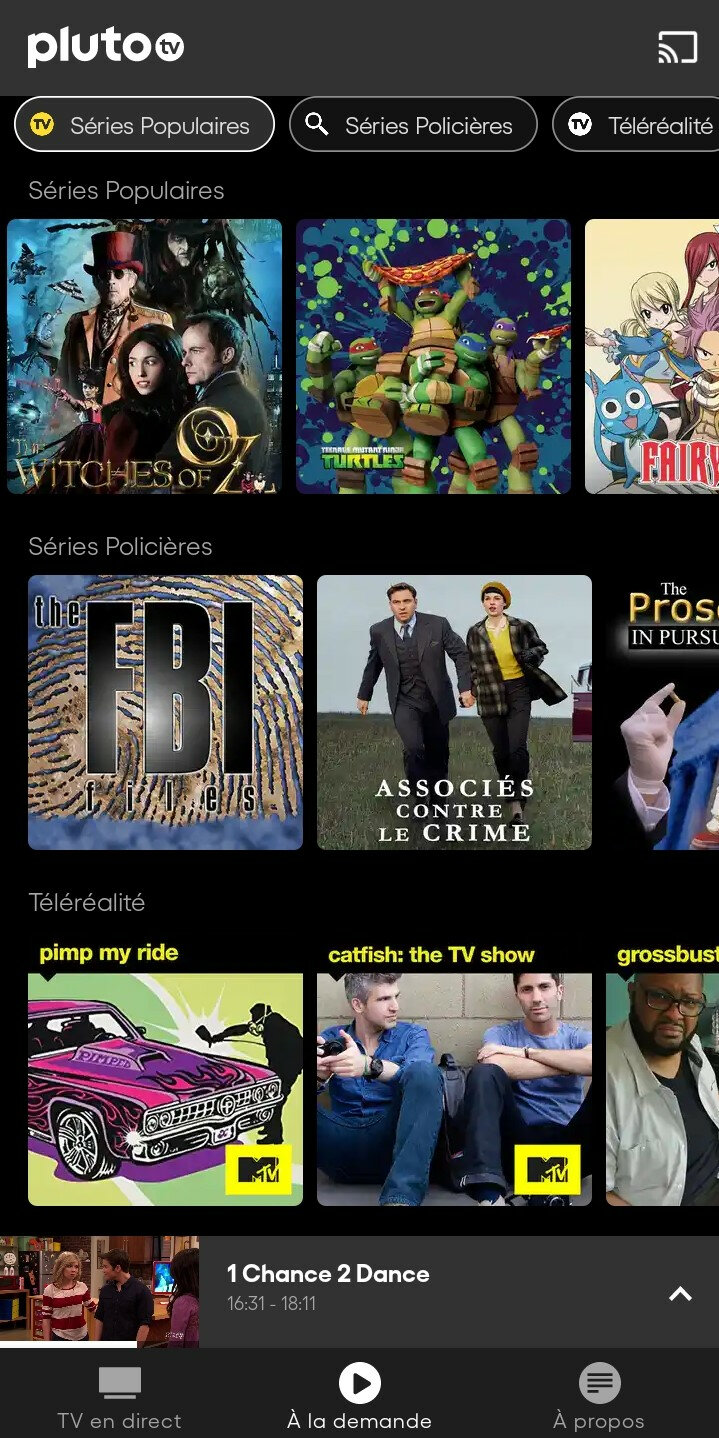Open The FBI Files series
The image size is (719, 1438).
coord(165,712)
